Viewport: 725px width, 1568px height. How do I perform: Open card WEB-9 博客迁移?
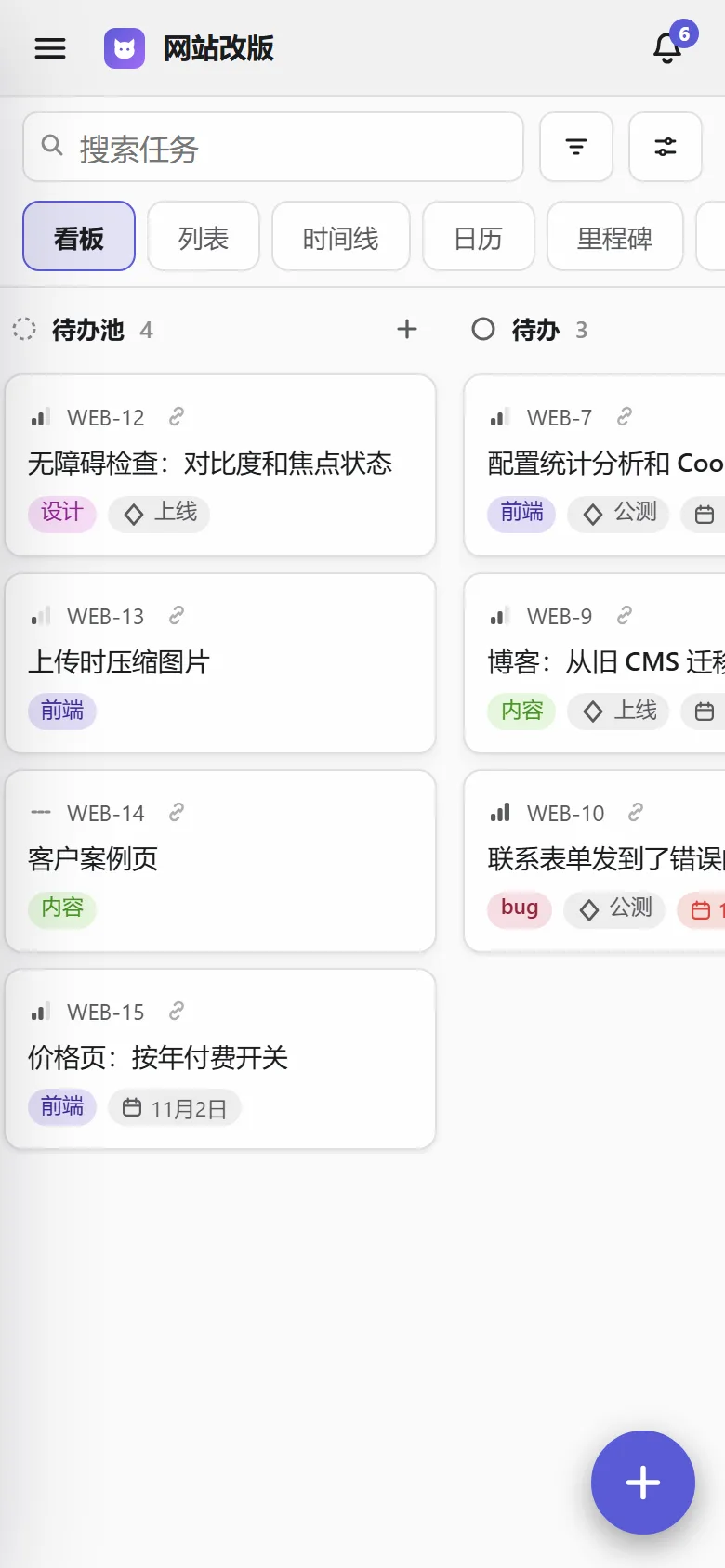595,663
